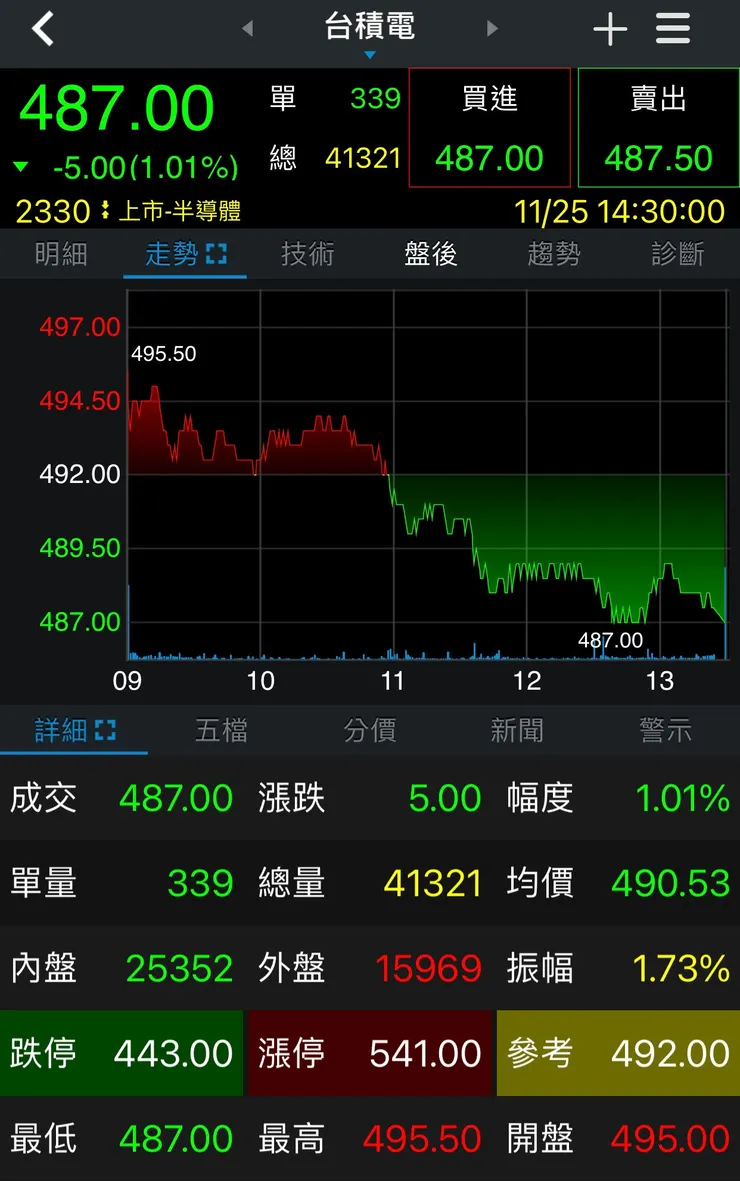
Task: Open the 盤後 tab
Action: pos(431,254)
